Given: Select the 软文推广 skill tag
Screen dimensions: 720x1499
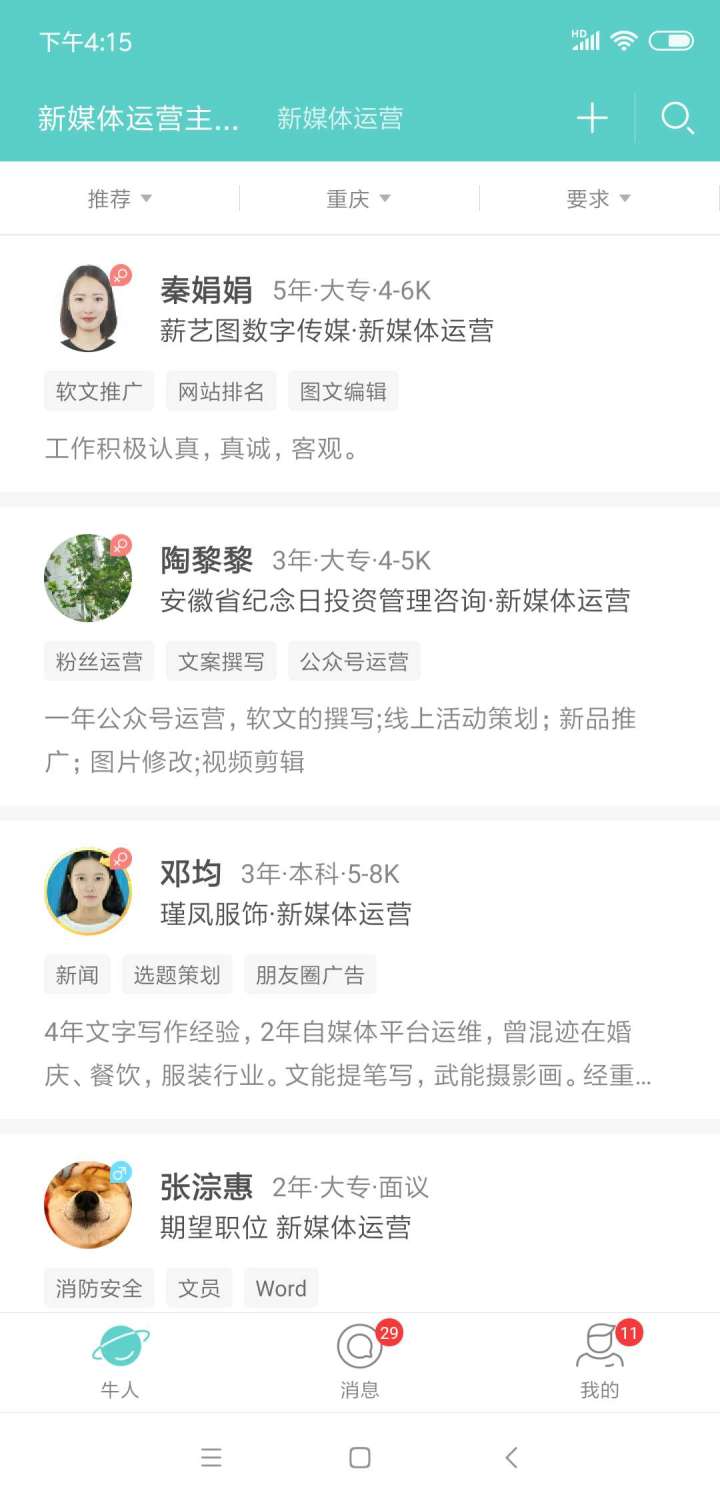Looking at the screenshot, I should [x=98, y=391].
